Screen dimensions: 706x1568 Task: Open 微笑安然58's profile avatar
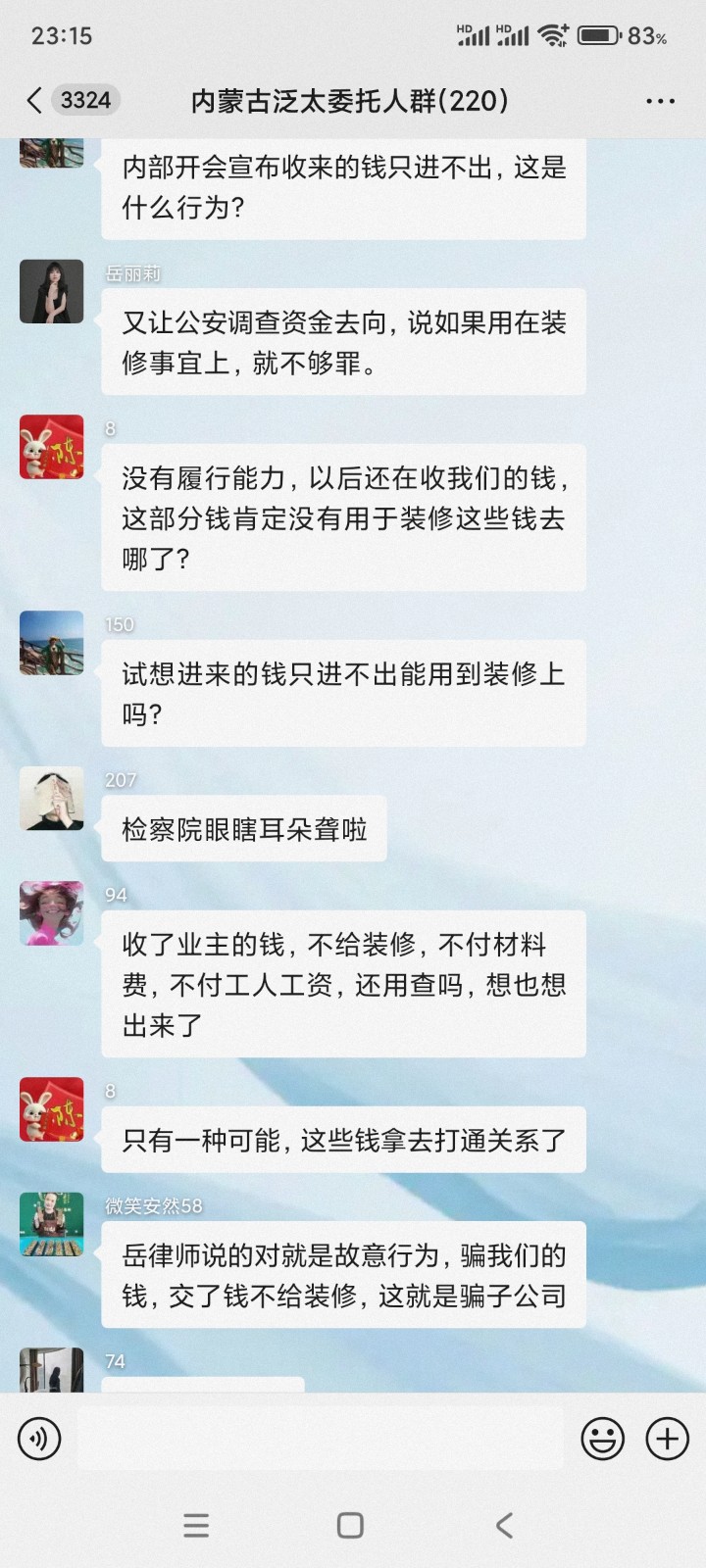pyautogui.click(x=52, y=1224)
